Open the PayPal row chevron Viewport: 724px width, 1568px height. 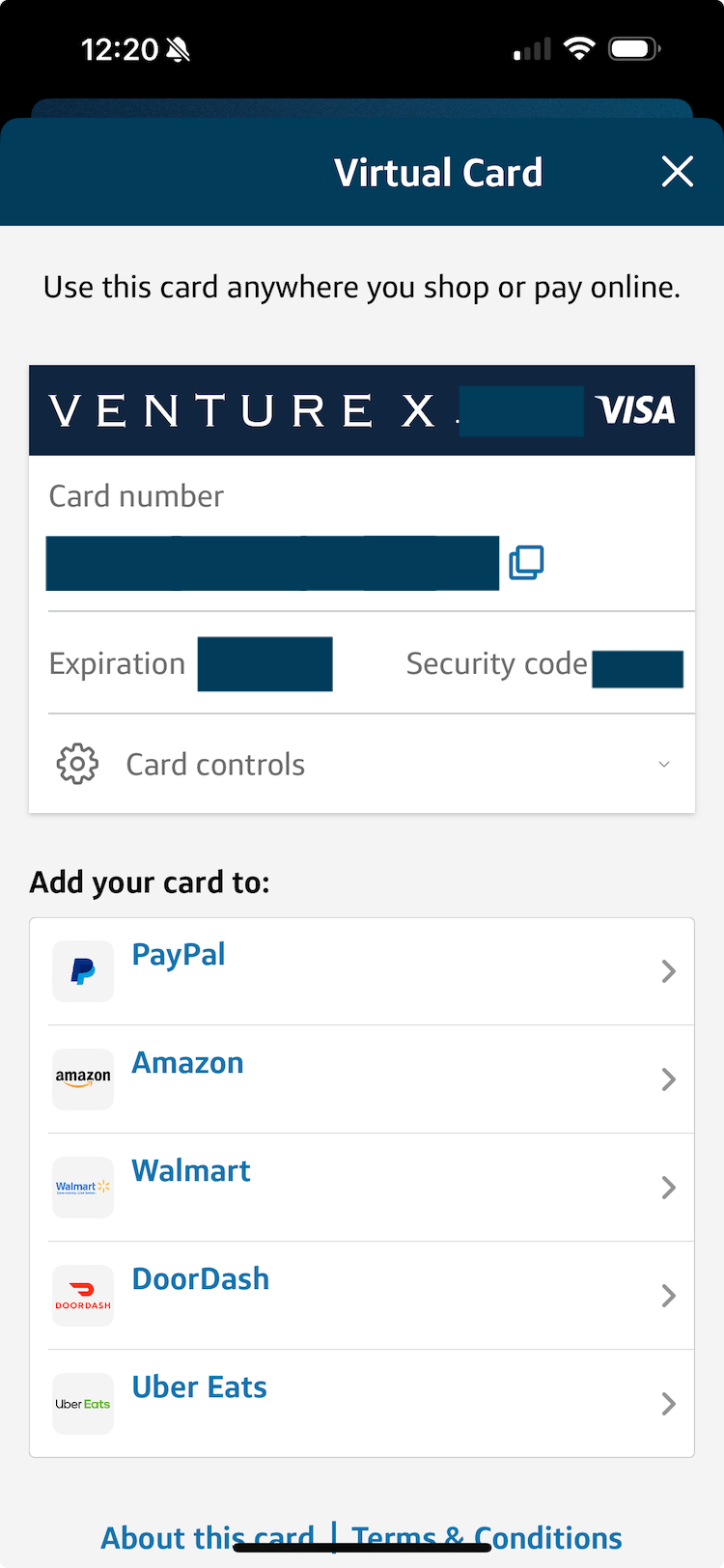point(668,971)
